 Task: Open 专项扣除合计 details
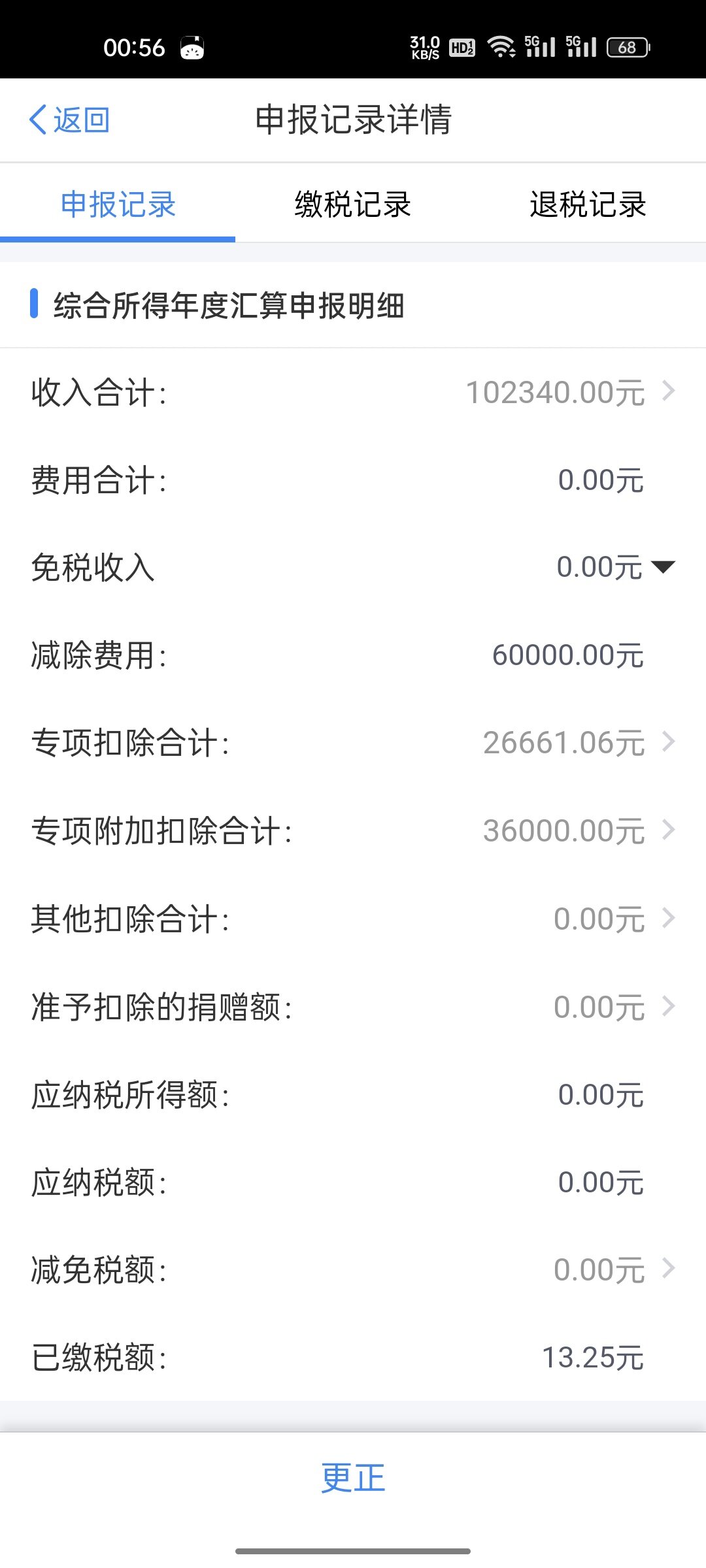click(668, 742)
